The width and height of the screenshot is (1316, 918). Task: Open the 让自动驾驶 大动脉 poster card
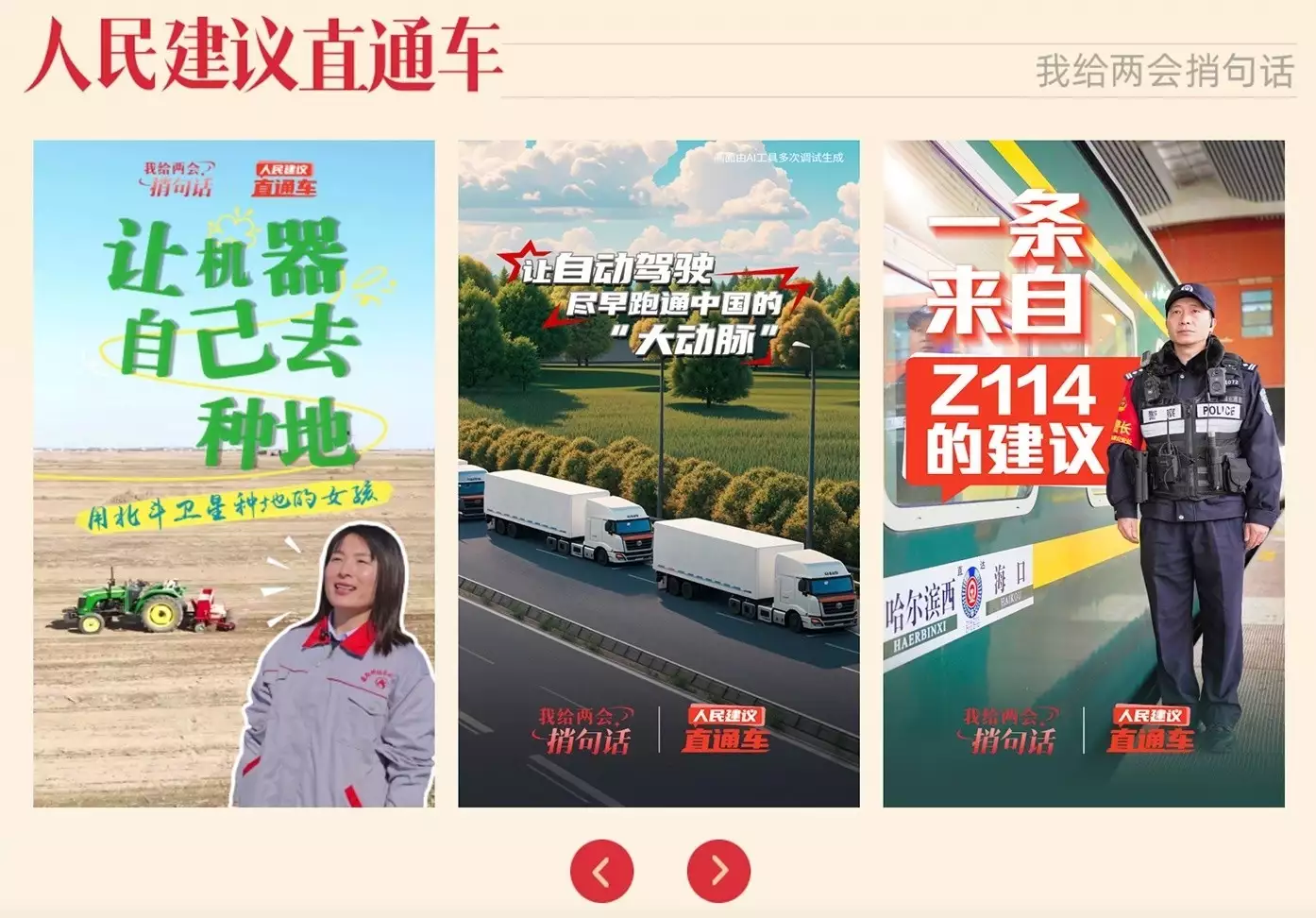(x=658, y=472)
